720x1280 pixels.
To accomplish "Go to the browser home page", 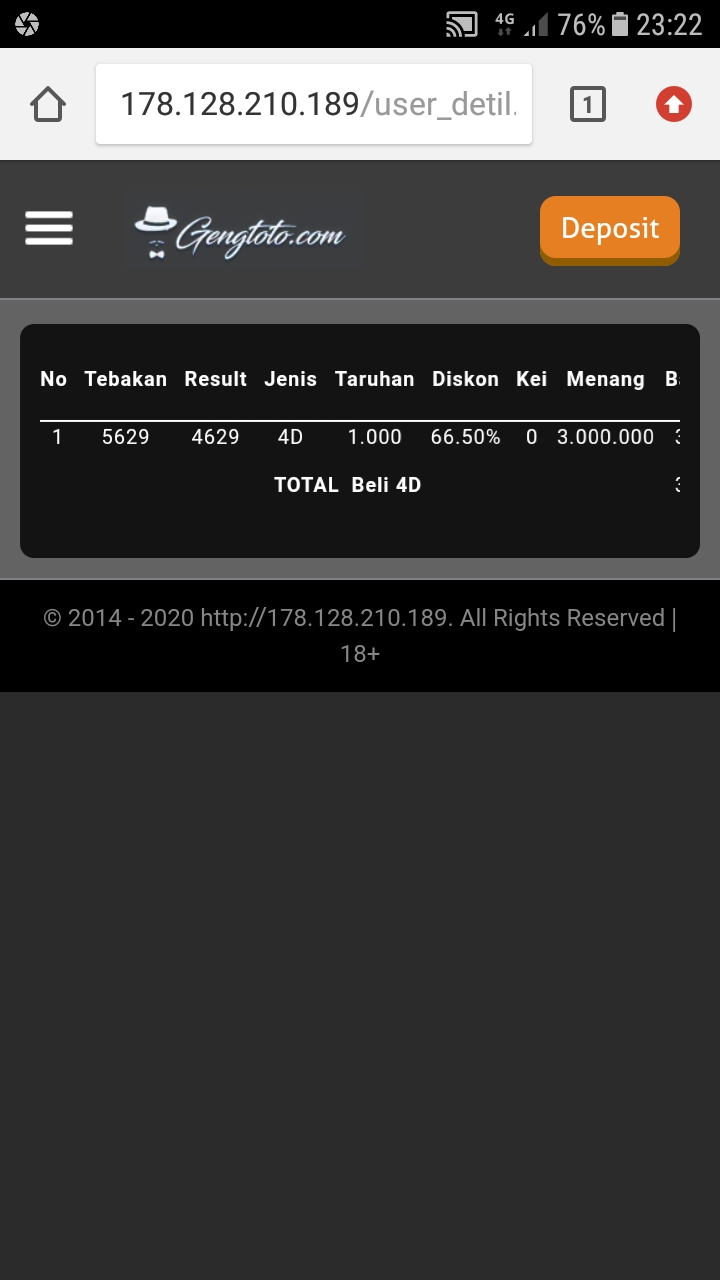I will [x=48, y=104].
